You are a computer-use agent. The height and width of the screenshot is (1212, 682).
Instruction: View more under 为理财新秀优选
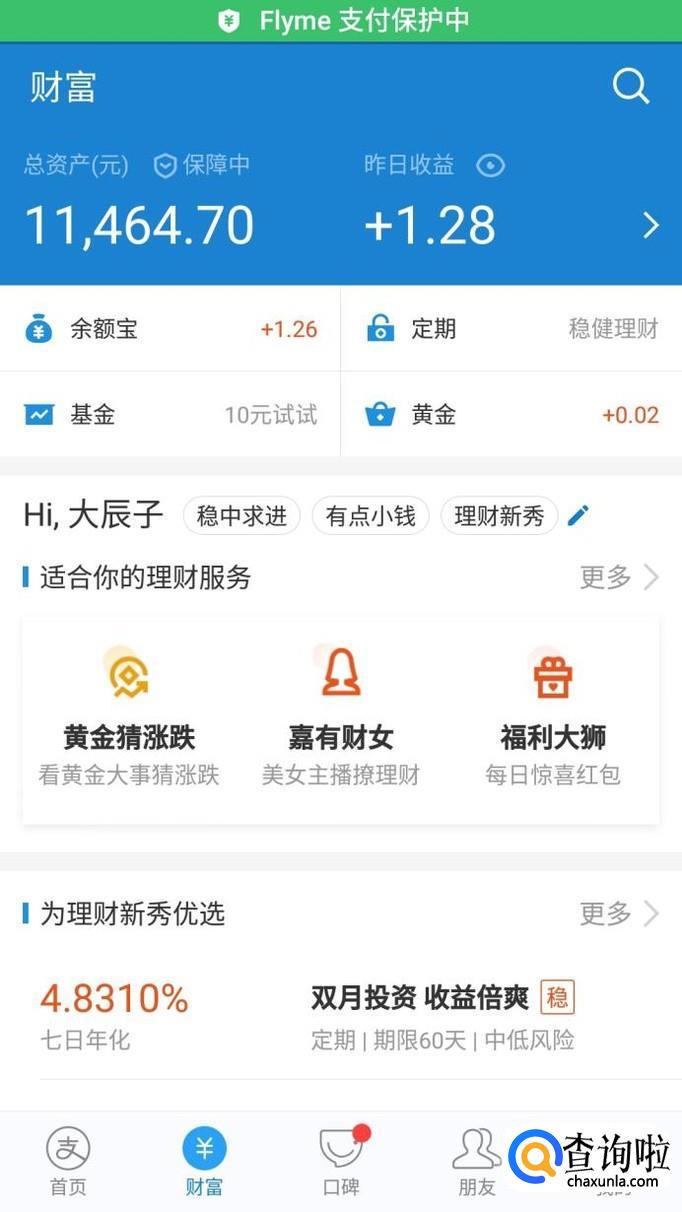(x=619, y=913)
